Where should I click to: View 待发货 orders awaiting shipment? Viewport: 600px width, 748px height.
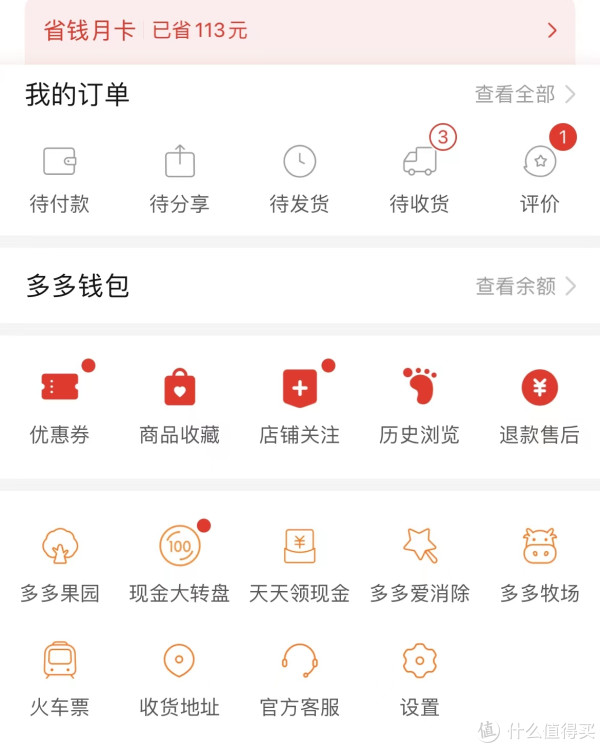(x=299, y=178)
